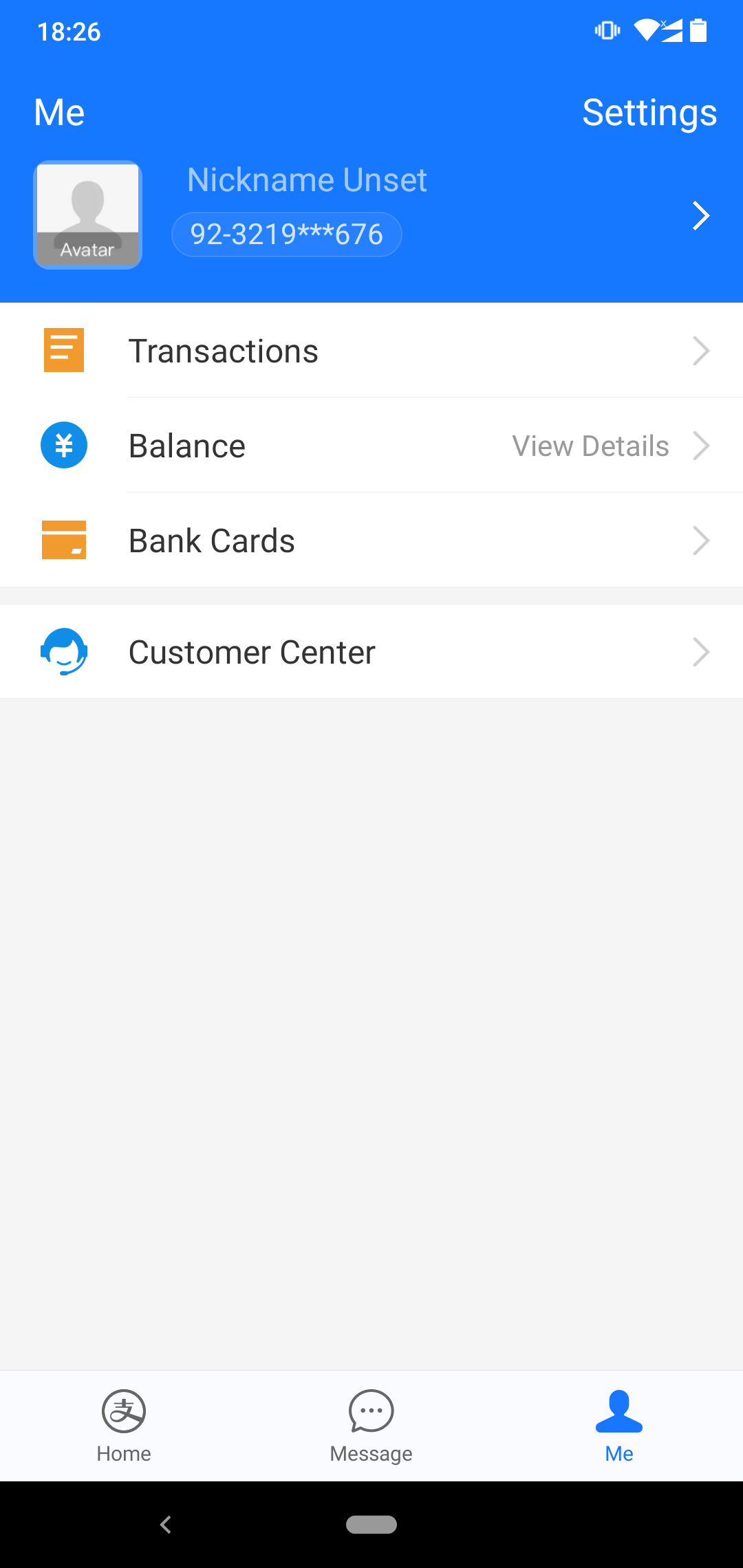This screenshot has width=743, height=1568.
Task: Open Transactions via the orange document icon
Action: [63, 350]
